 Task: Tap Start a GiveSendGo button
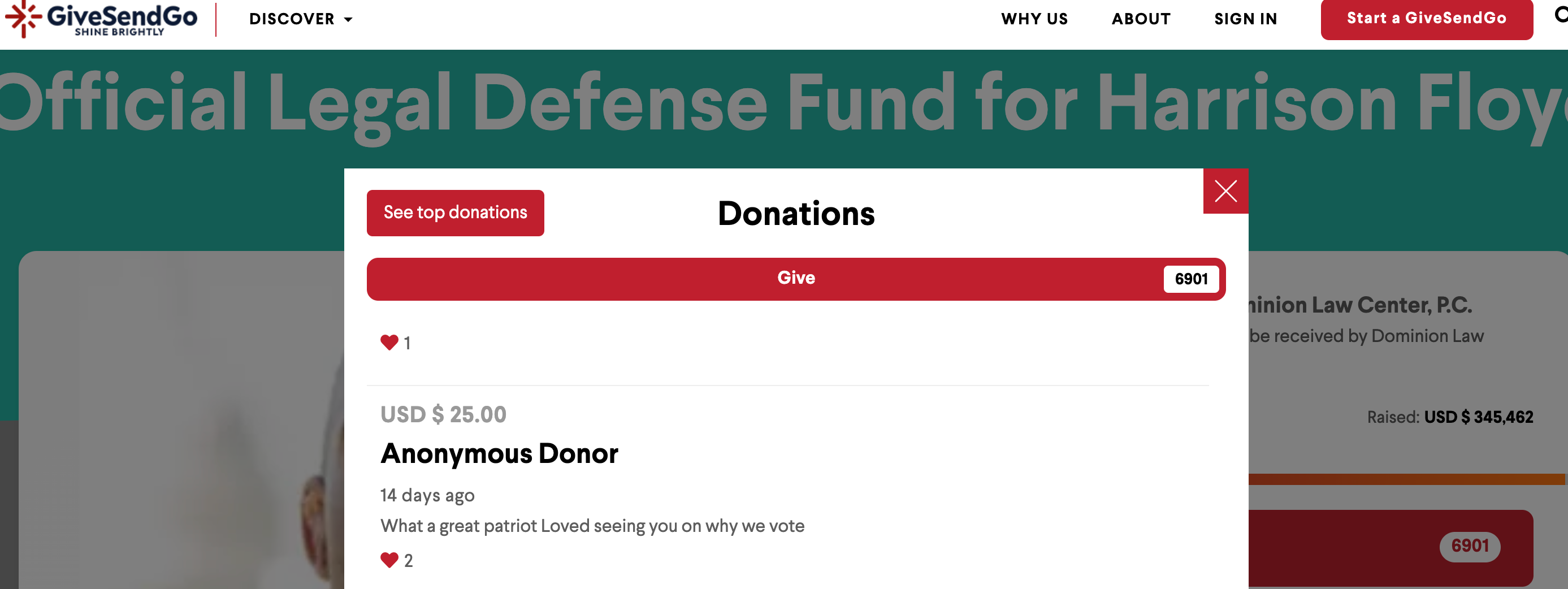pos(1426,19)
